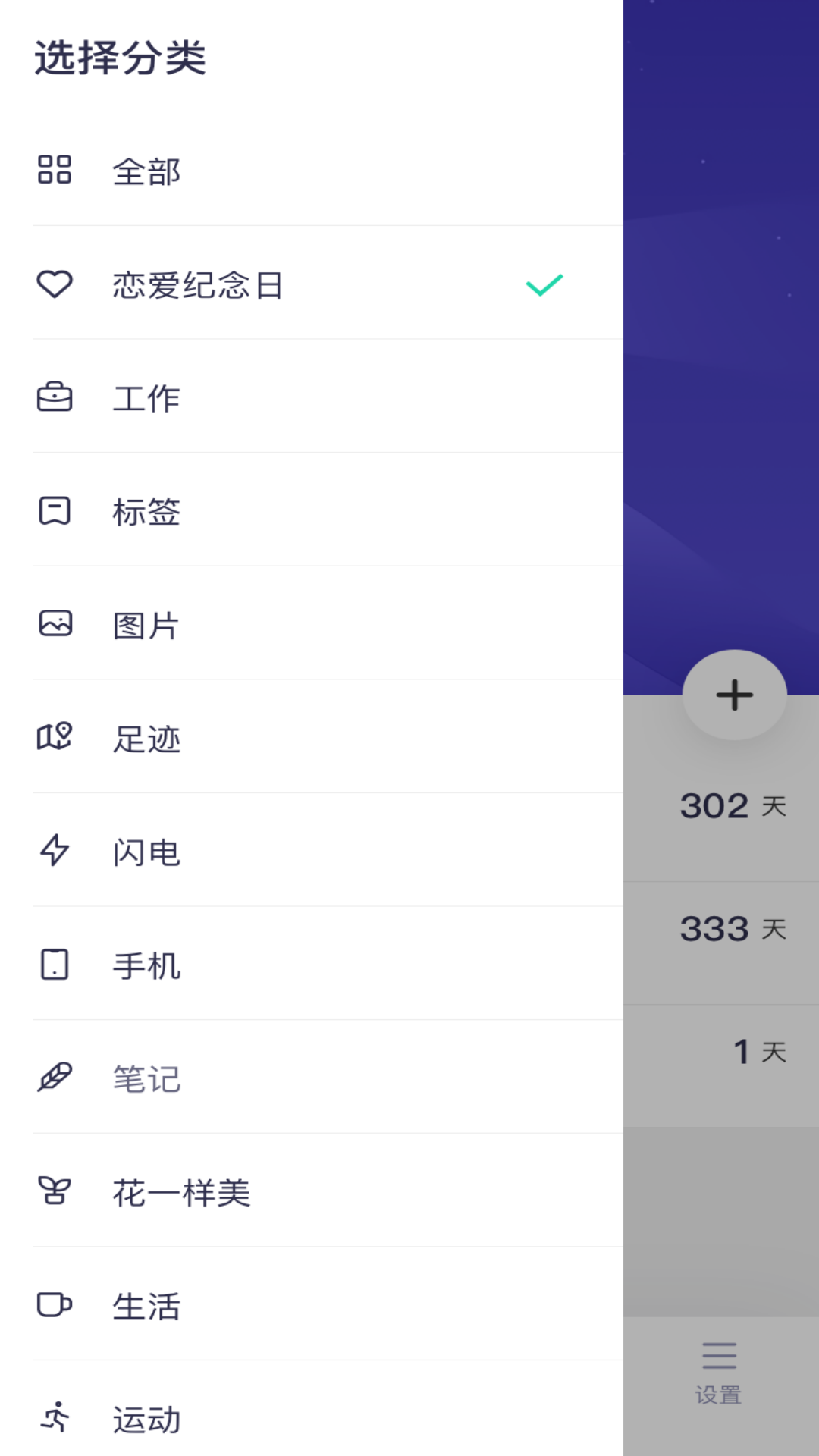This screenshot has height=1456, width=819.
Task: Click the bookmark icon next to 标签
Action: coord(54,510)
